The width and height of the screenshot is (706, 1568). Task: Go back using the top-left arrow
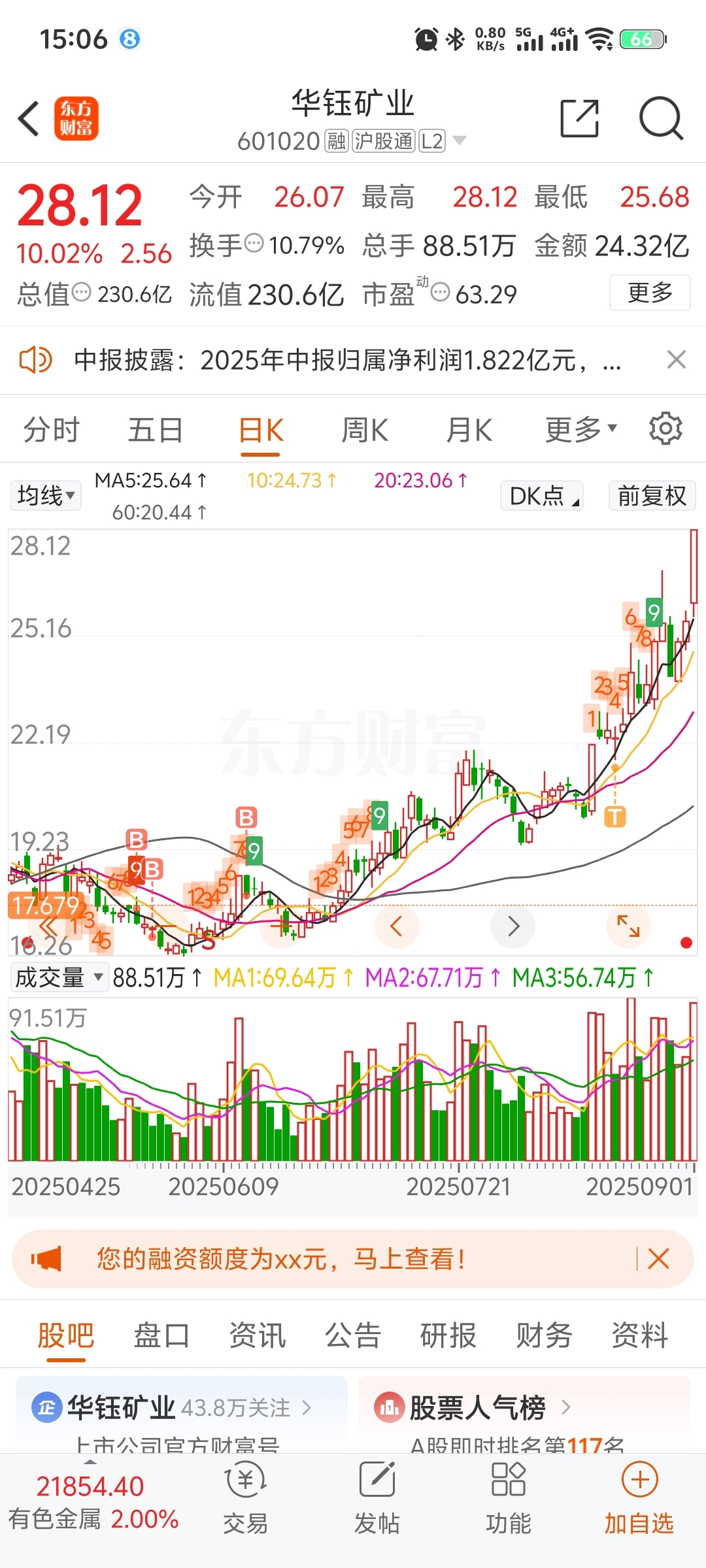29,119
